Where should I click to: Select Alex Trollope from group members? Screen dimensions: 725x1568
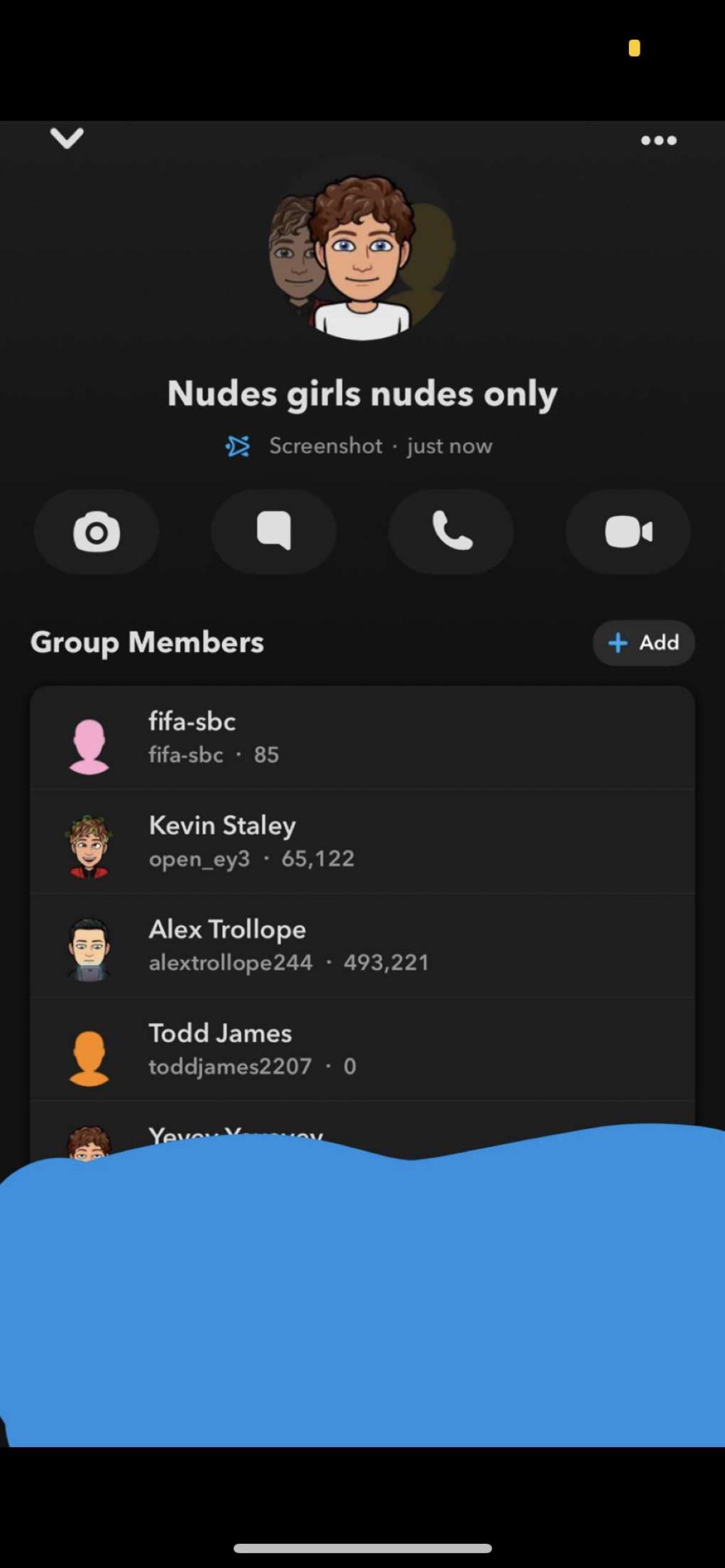coord(362,946)
